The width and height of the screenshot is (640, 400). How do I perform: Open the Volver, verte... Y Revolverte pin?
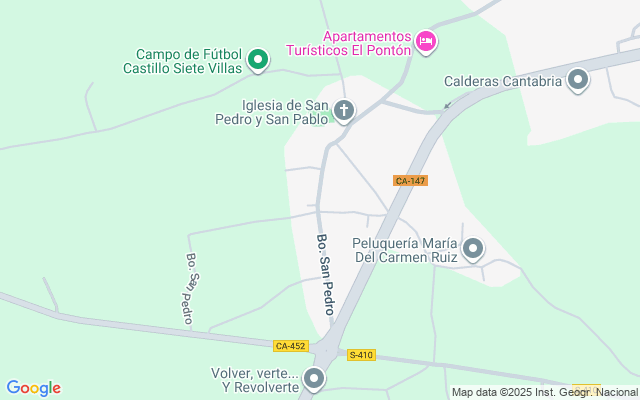coord(314,379)
